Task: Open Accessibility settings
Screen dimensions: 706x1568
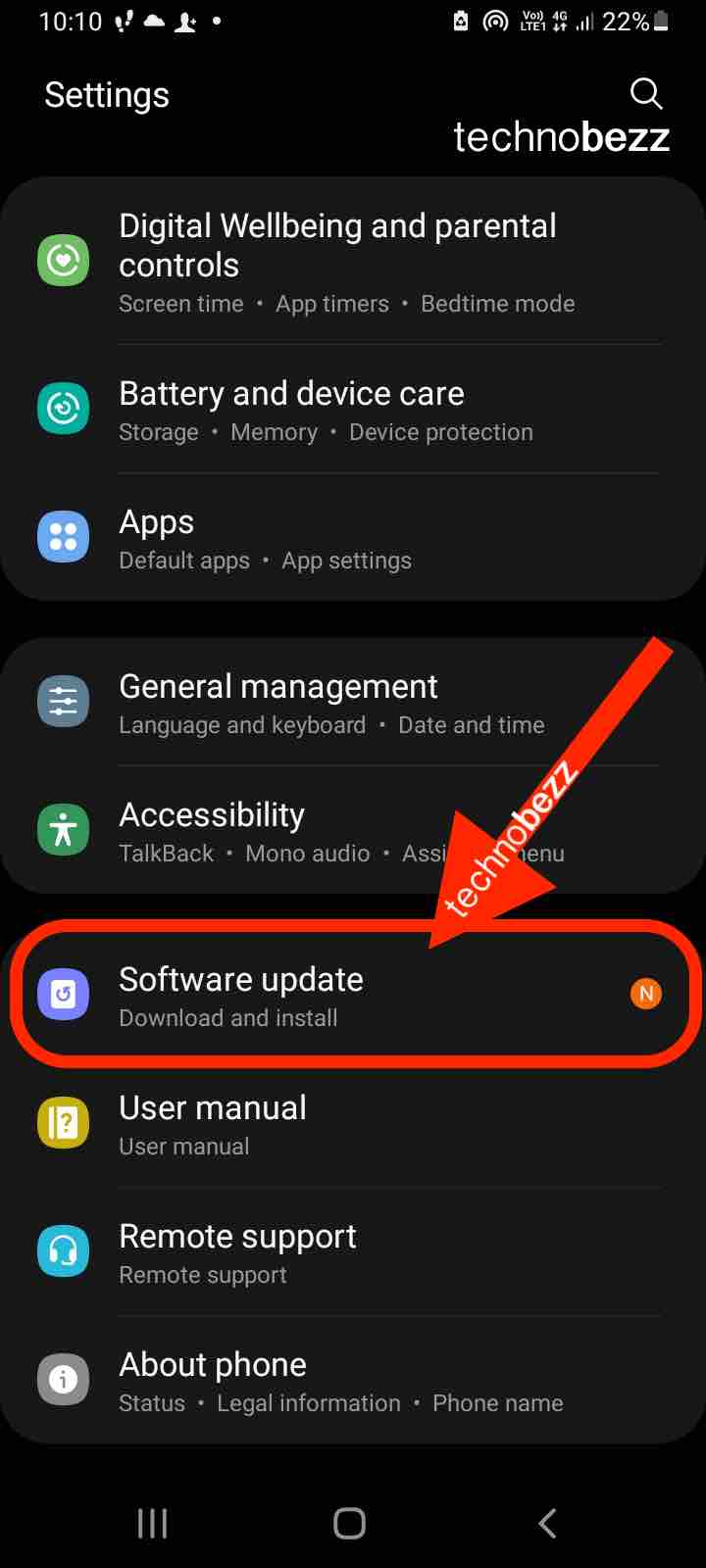Action: [353, 831]
